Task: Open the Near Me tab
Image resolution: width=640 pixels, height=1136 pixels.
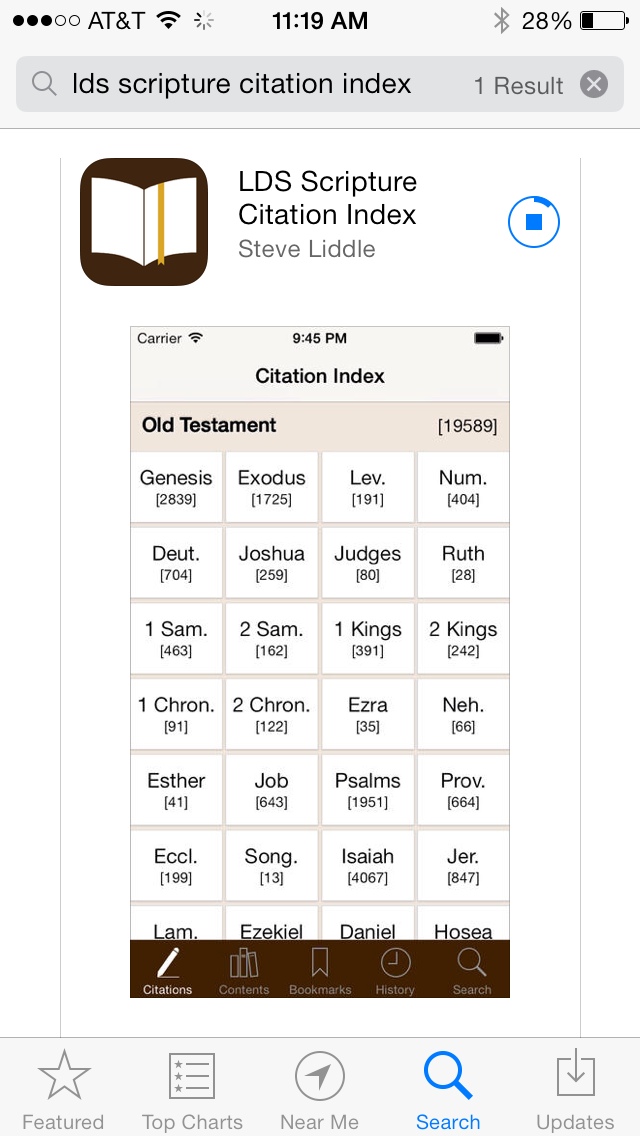Action: [x=320, y=1089]
